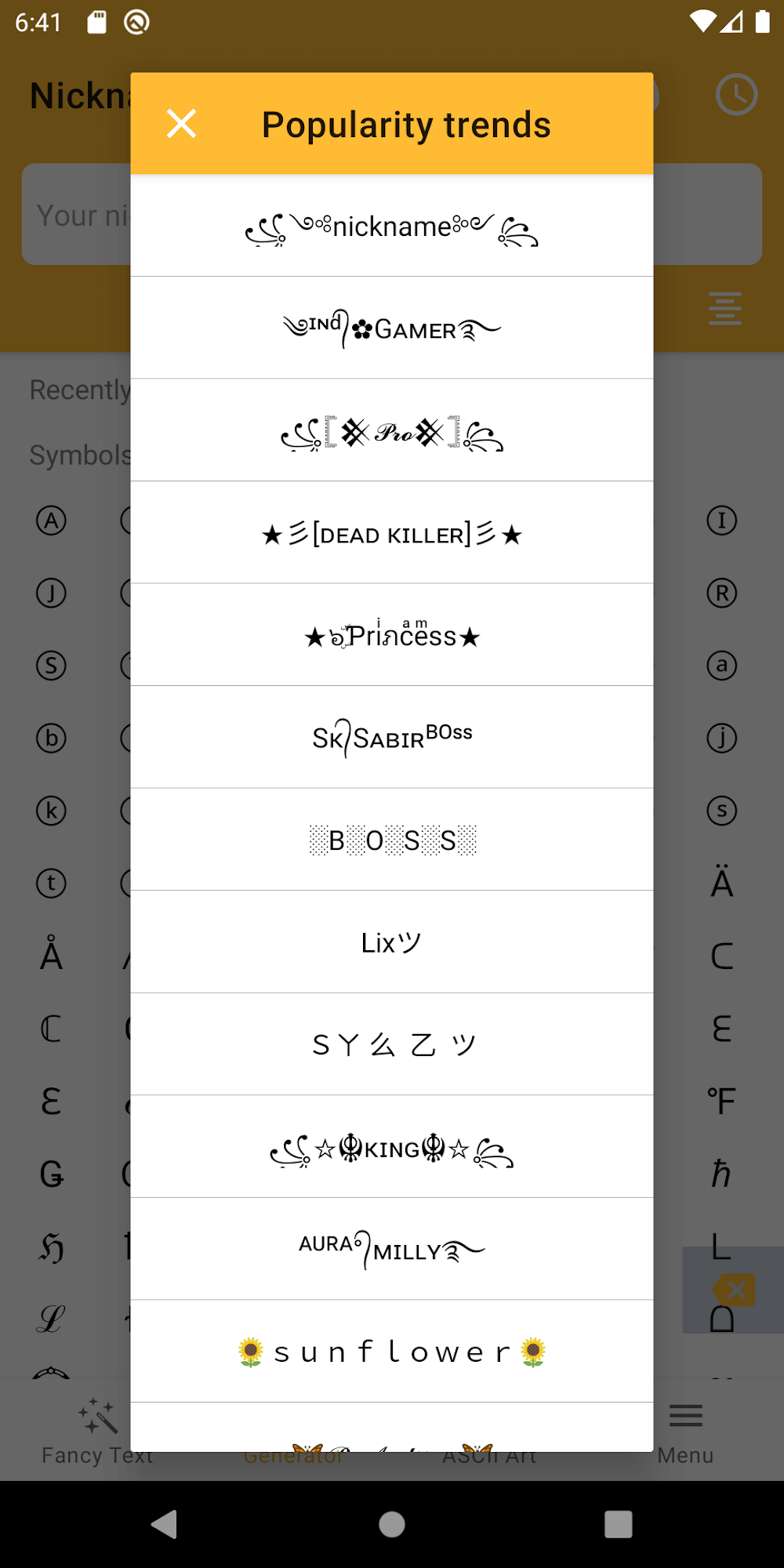Pick the shaded BOSS nickname
The image size is (784, 1568).
[392, 840]
